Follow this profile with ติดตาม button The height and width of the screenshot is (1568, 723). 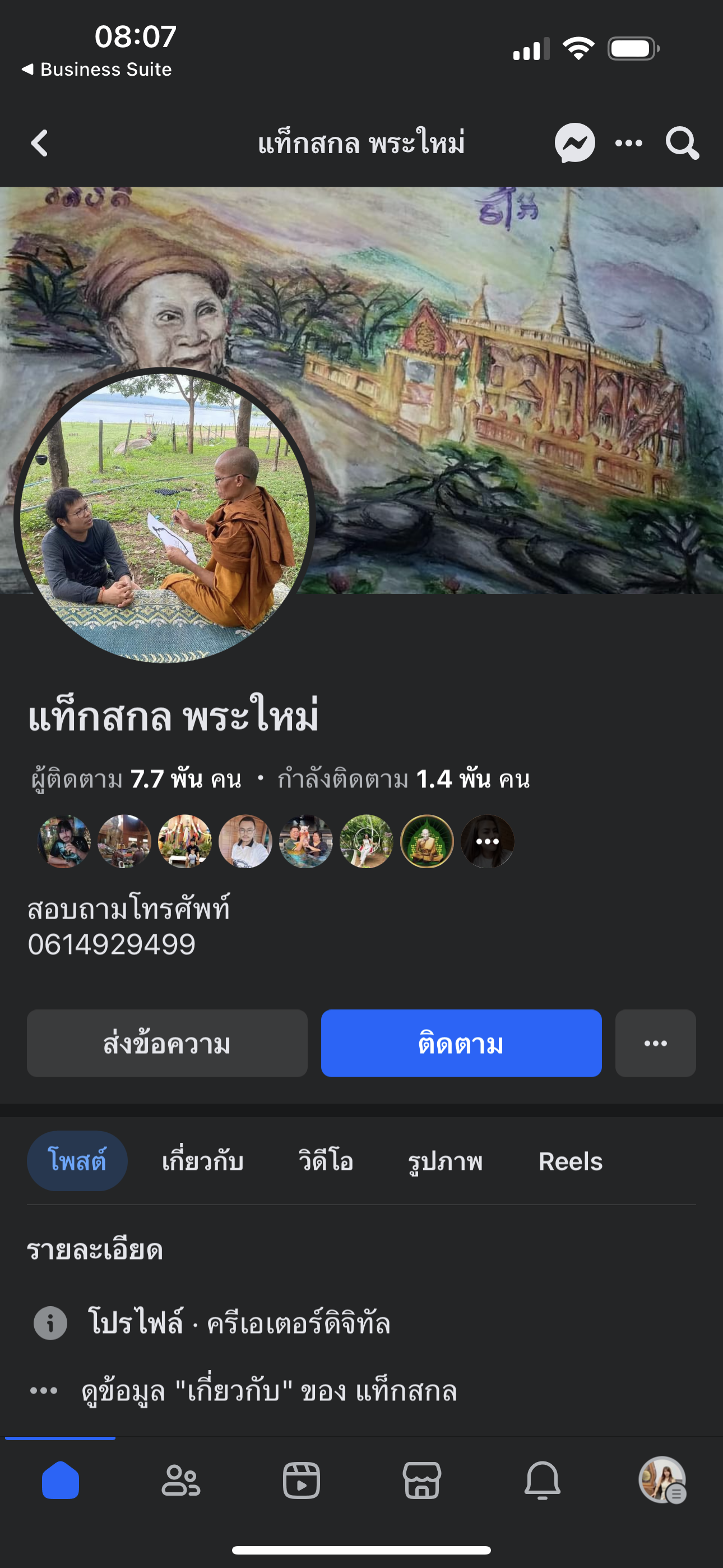tap(461, 1043)
